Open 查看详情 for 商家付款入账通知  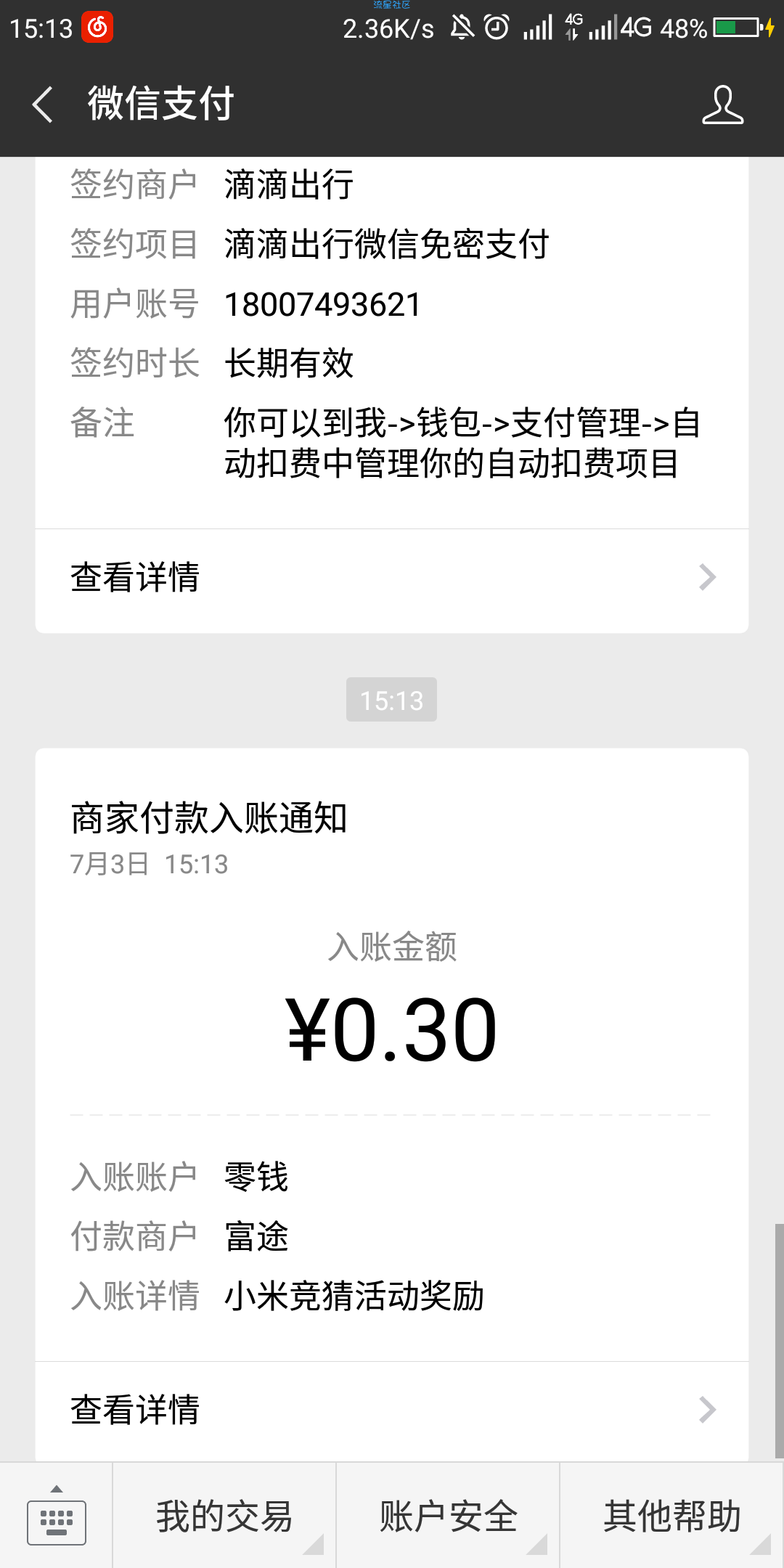392,1410
